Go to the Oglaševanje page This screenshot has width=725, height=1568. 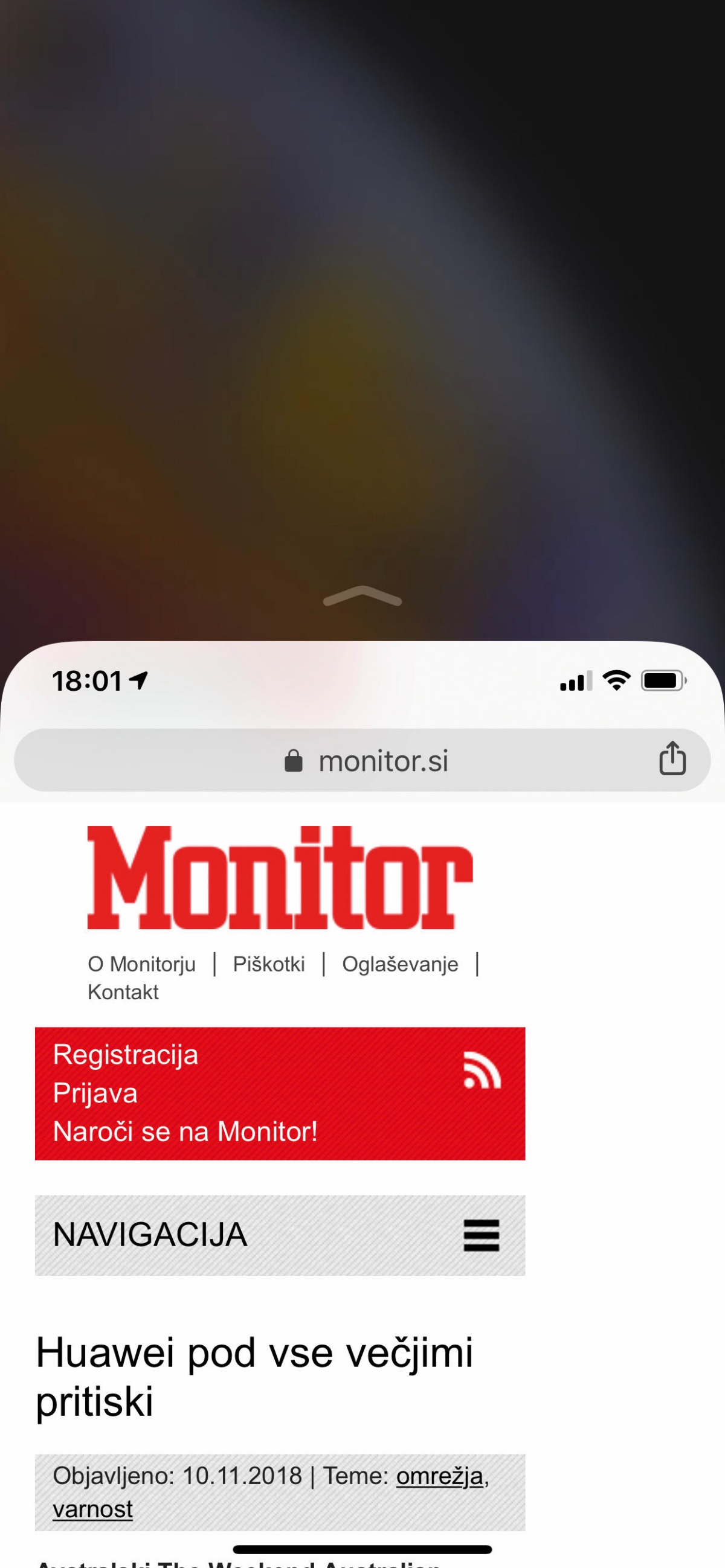coord(400,964)
